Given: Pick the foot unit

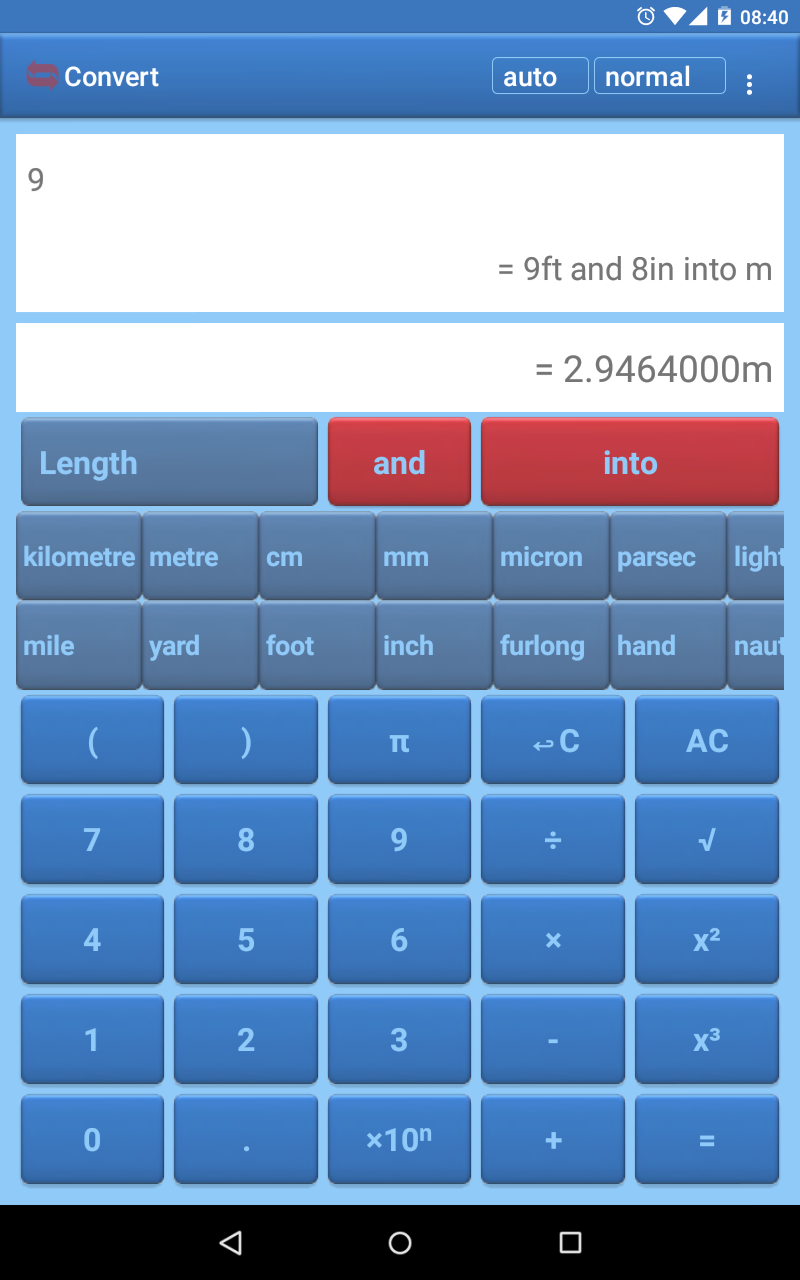Looking at the screenshot, I should point(317,646).
